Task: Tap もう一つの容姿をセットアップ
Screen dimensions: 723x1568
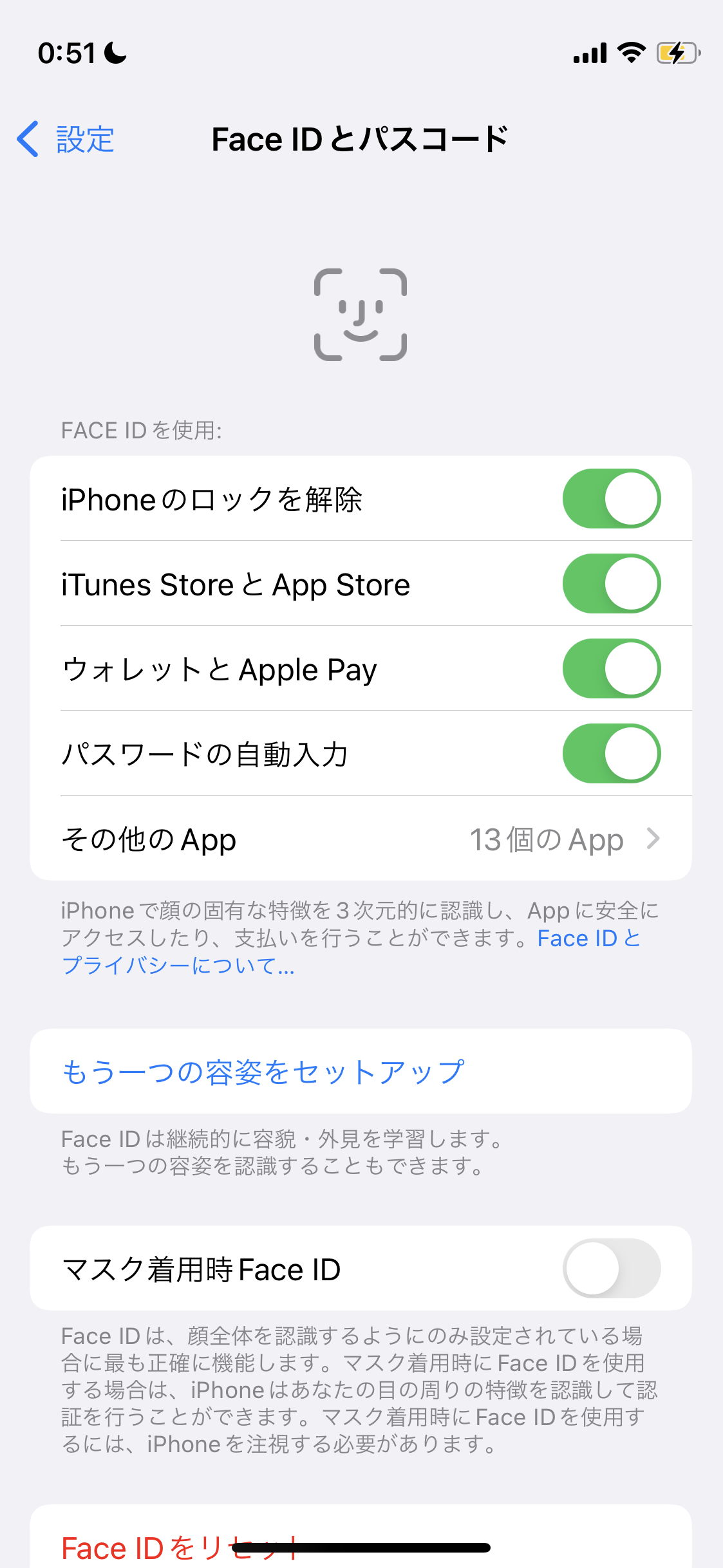Action: (x=263, y=1072)
